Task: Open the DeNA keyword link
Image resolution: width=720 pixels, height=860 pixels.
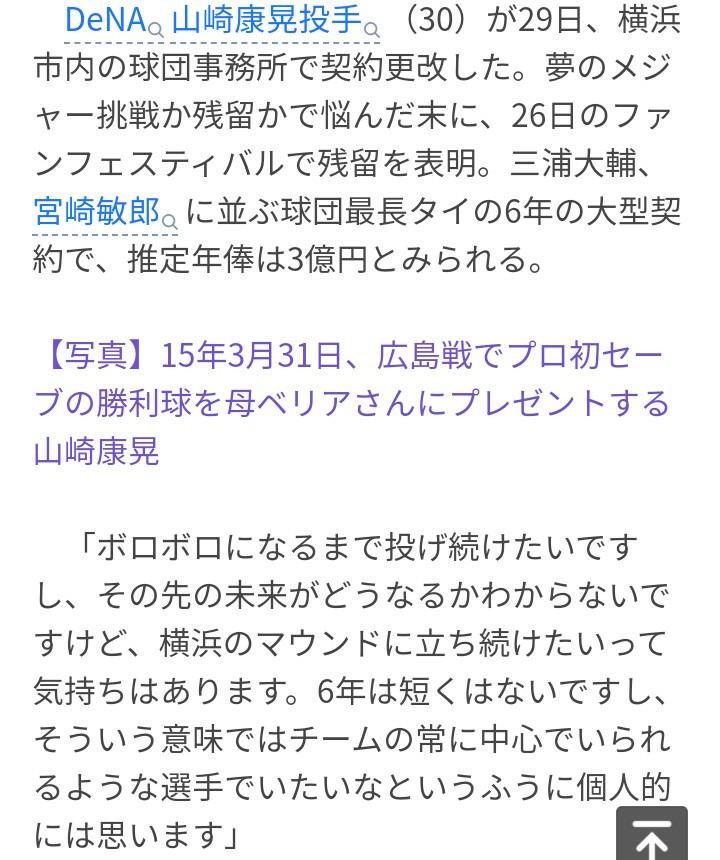Action: click(105, 20)
